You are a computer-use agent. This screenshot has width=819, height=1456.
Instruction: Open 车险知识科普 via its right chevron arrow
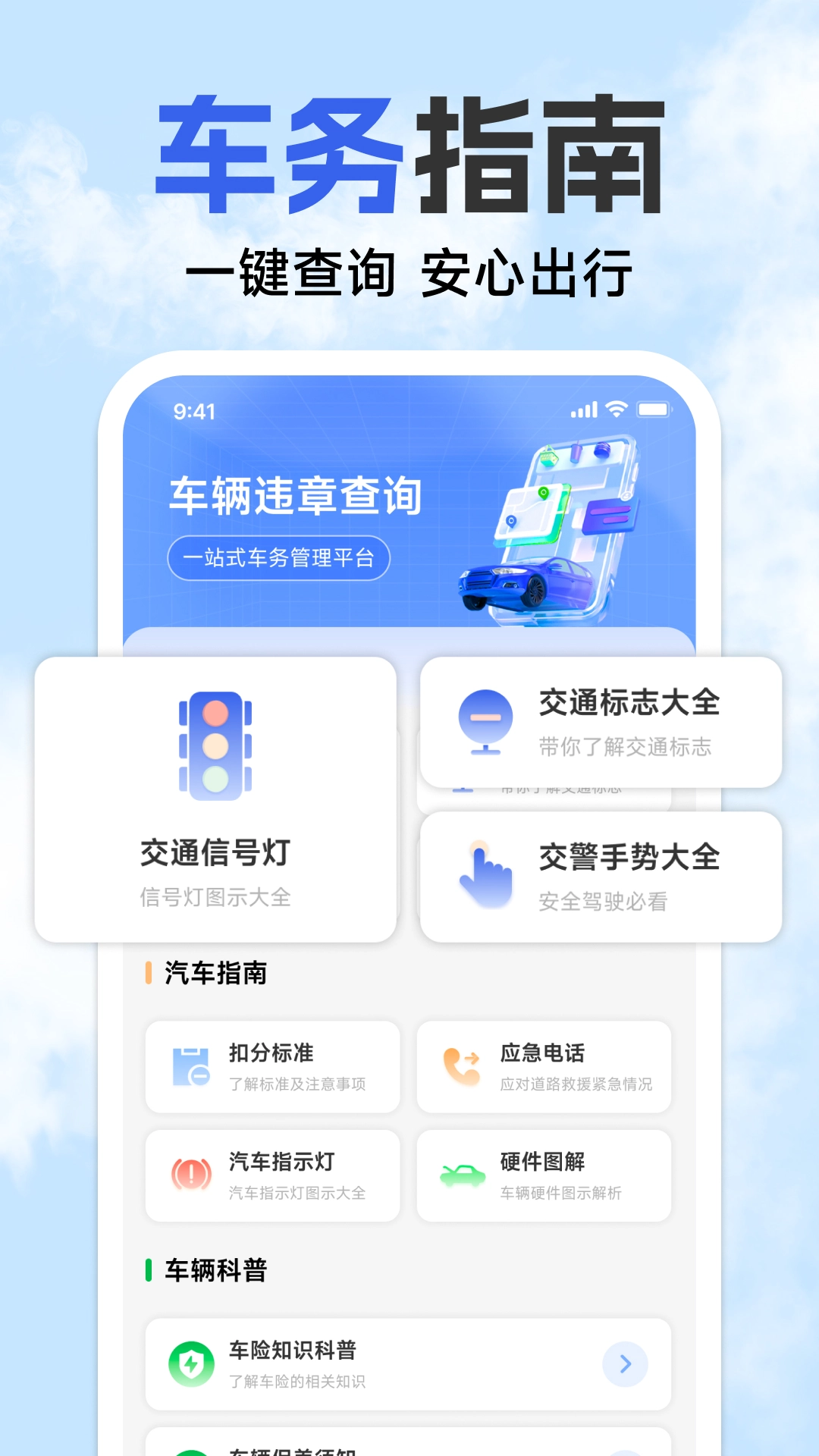point(623,1363)
